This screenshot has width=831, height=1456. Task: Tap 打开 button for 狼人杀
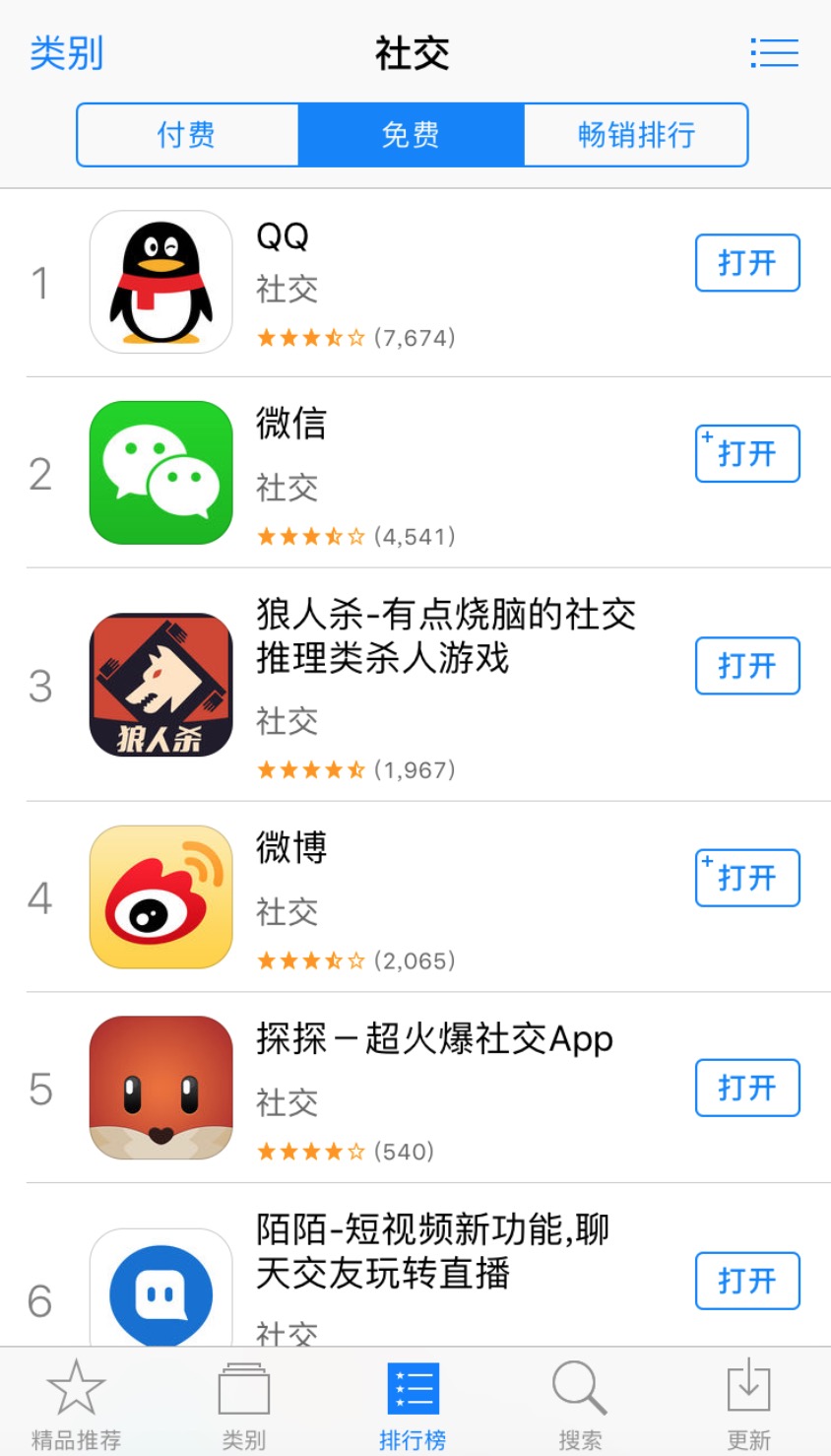747,666
